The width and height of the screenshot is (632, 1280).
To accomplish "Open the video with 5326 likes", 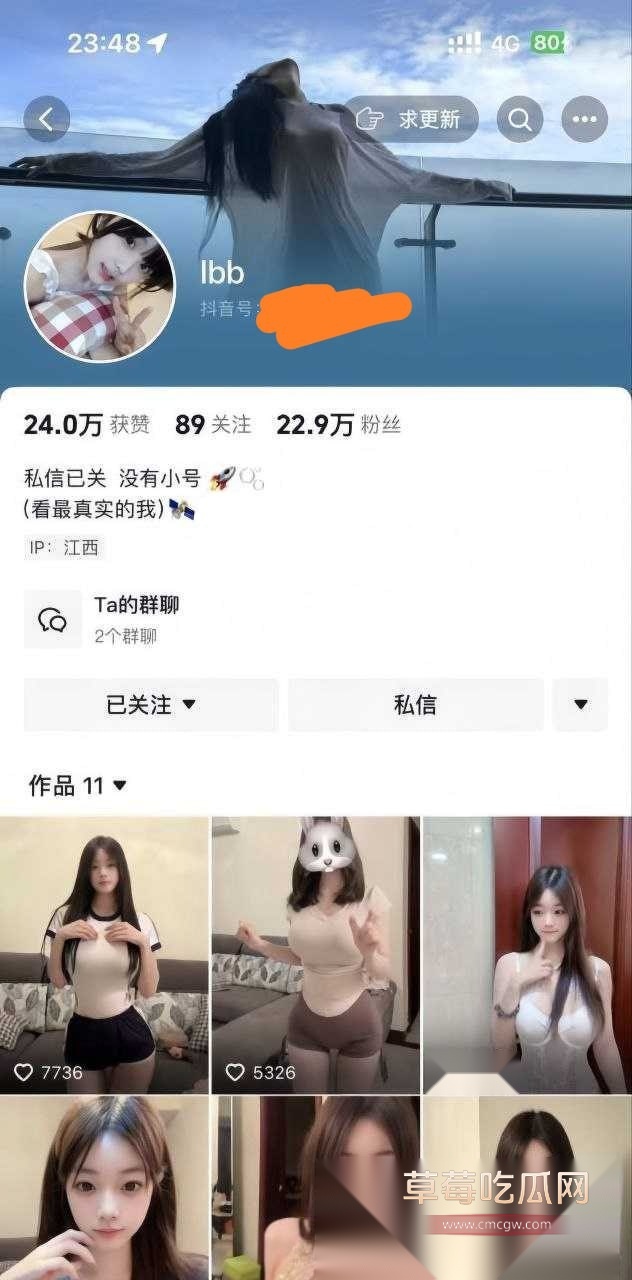I will pyautogui.click(x=315, y=955).
